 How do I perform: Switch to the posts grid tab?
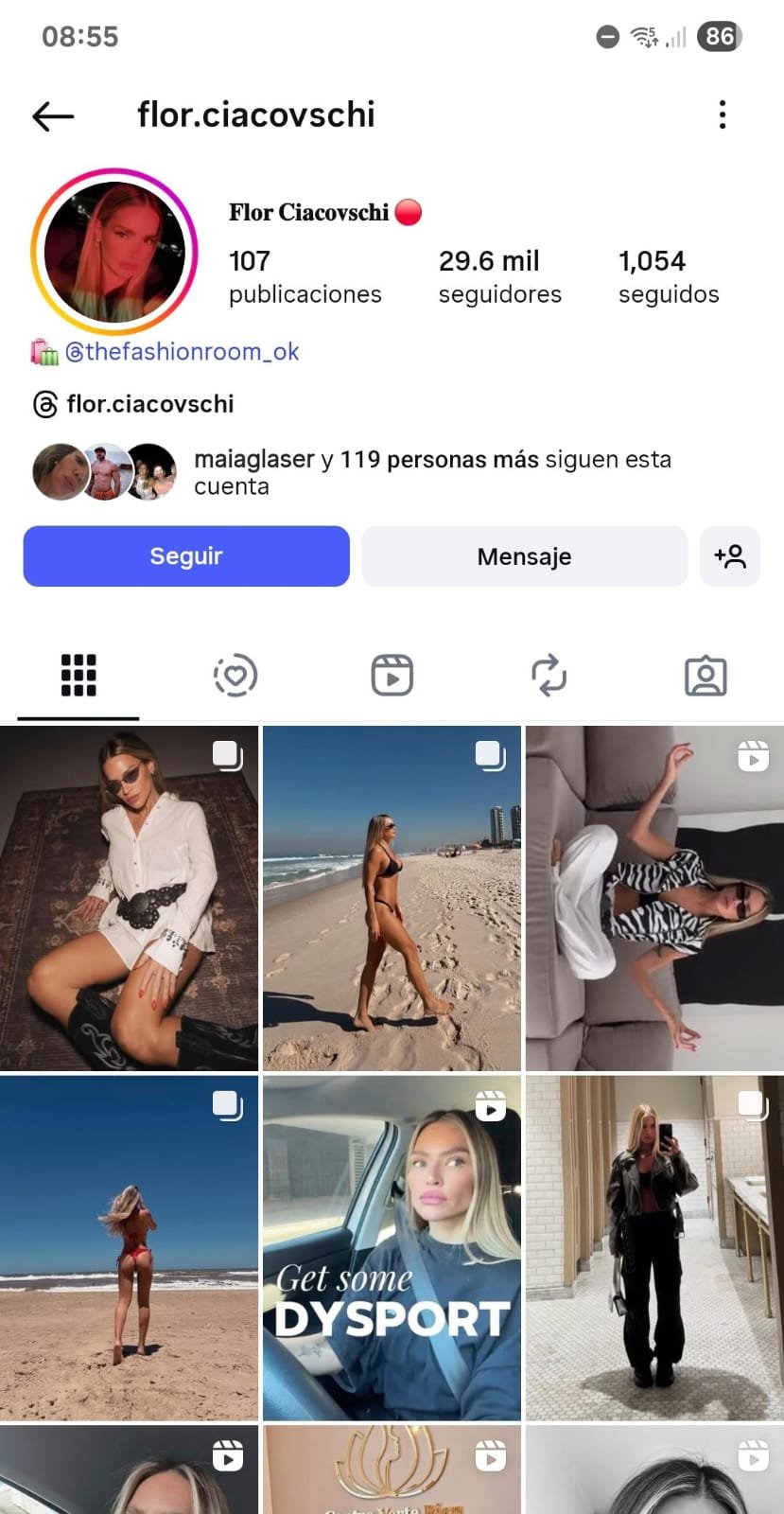coord(78,676)
